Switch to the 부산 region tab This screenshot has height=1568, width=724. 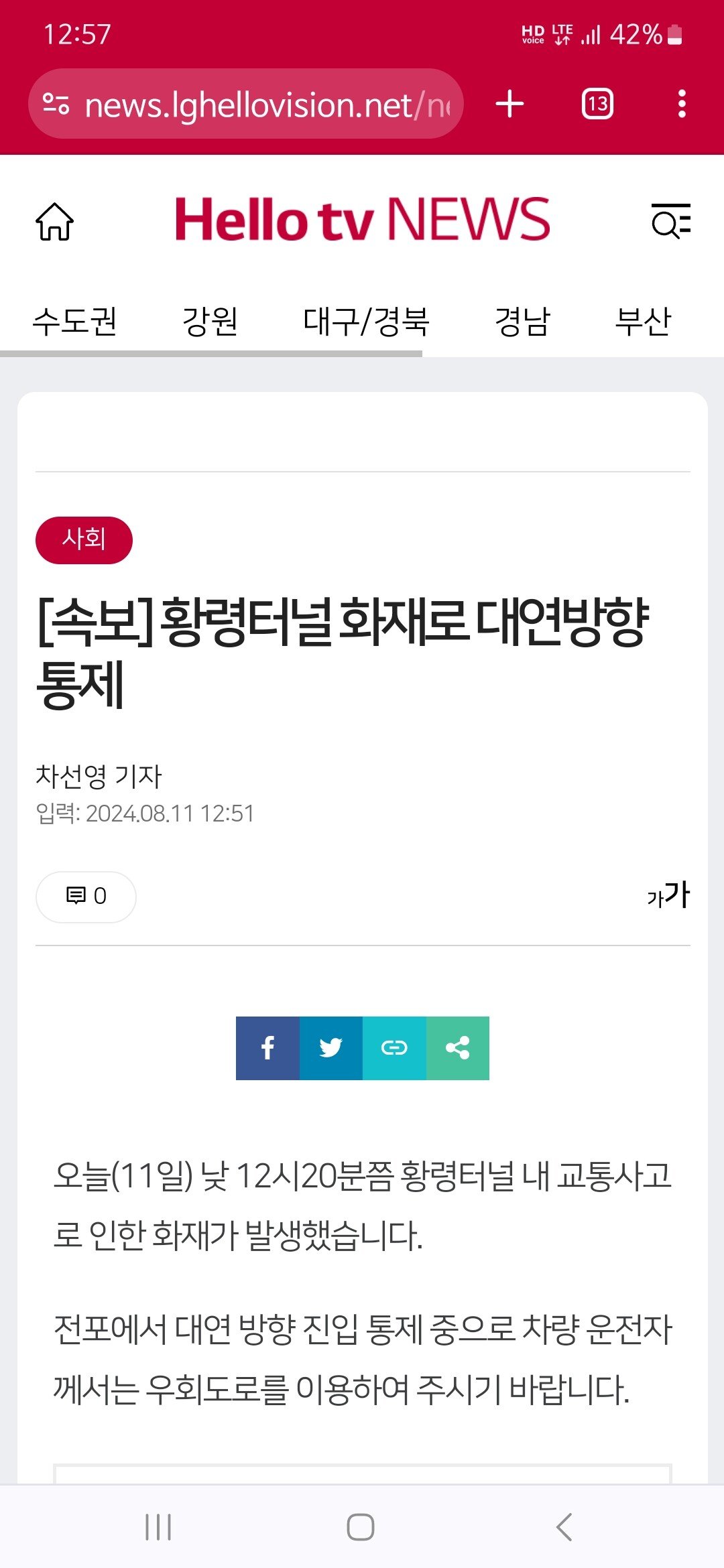643,321
